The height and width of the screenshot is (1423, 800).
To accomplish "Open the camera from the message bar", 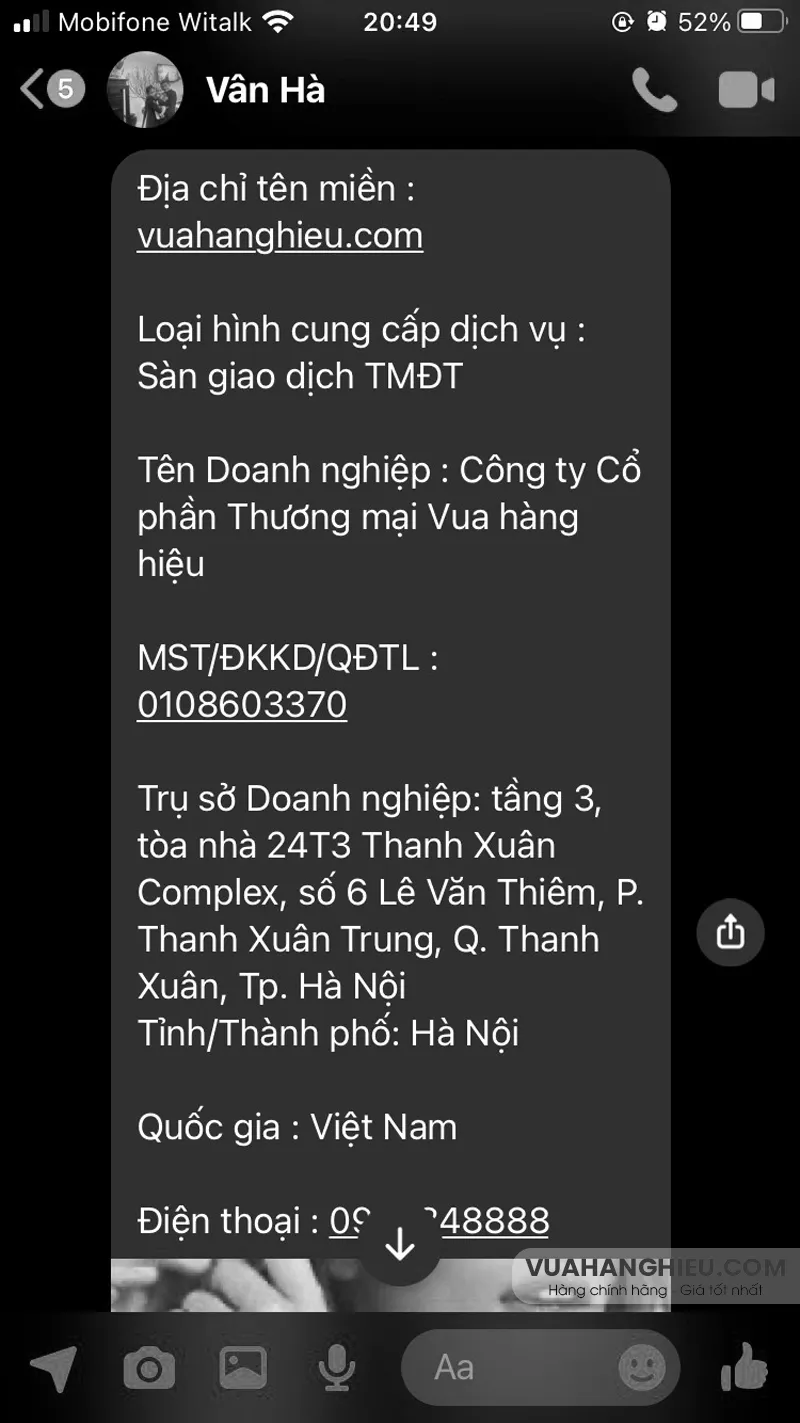I will pyautogui.click(x=148, y=1368).
